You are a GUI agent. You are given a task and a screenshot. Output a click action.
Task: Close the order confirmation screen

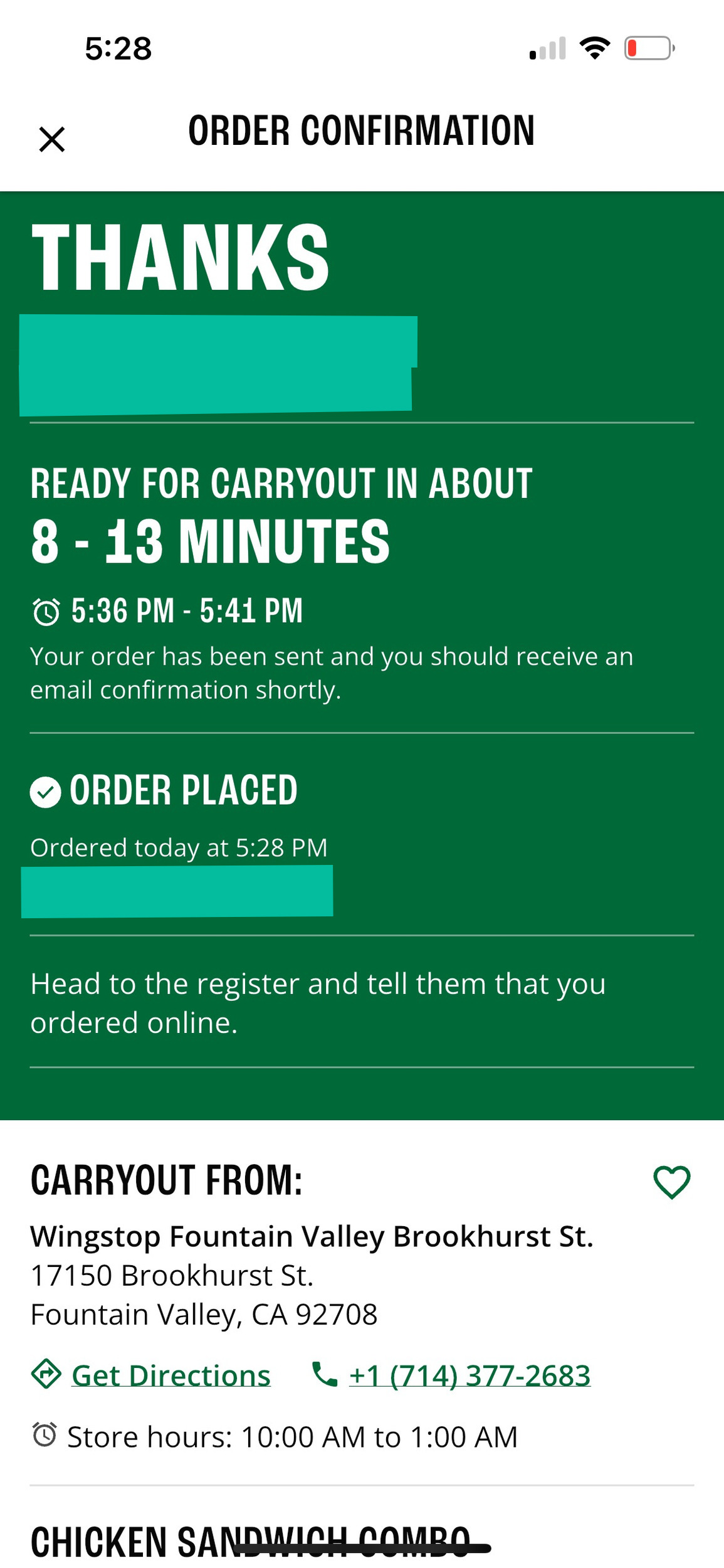51,139
